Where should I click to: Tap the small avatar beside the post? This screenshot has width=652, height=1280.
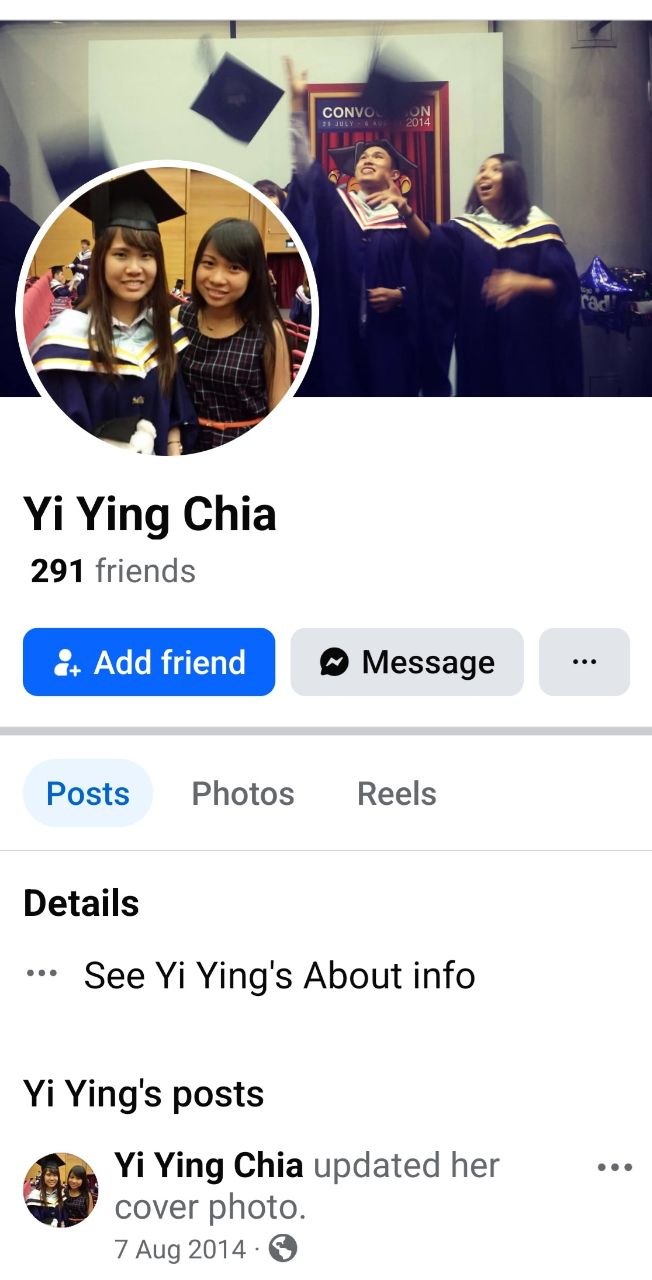pyautogui.click(x=61, y=1189)
